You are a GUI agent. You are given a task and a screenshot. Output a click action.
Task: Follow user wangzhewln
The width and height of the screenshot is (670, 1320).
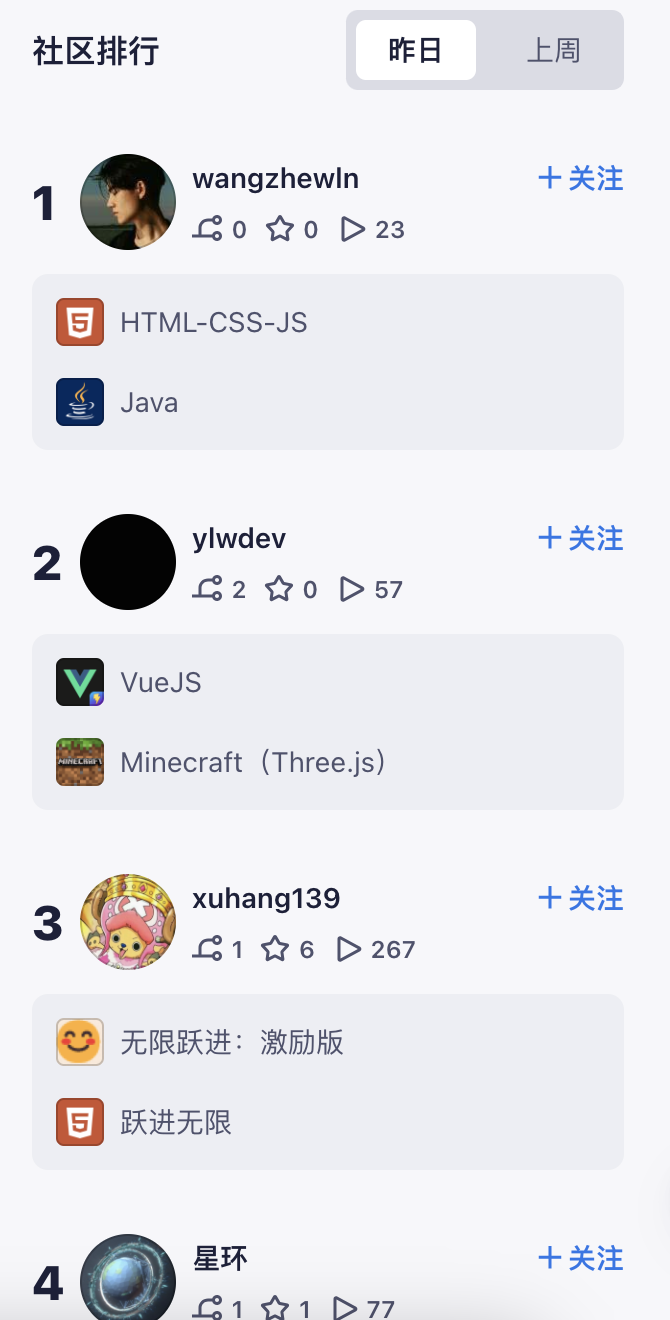click(x=580, y=179)
